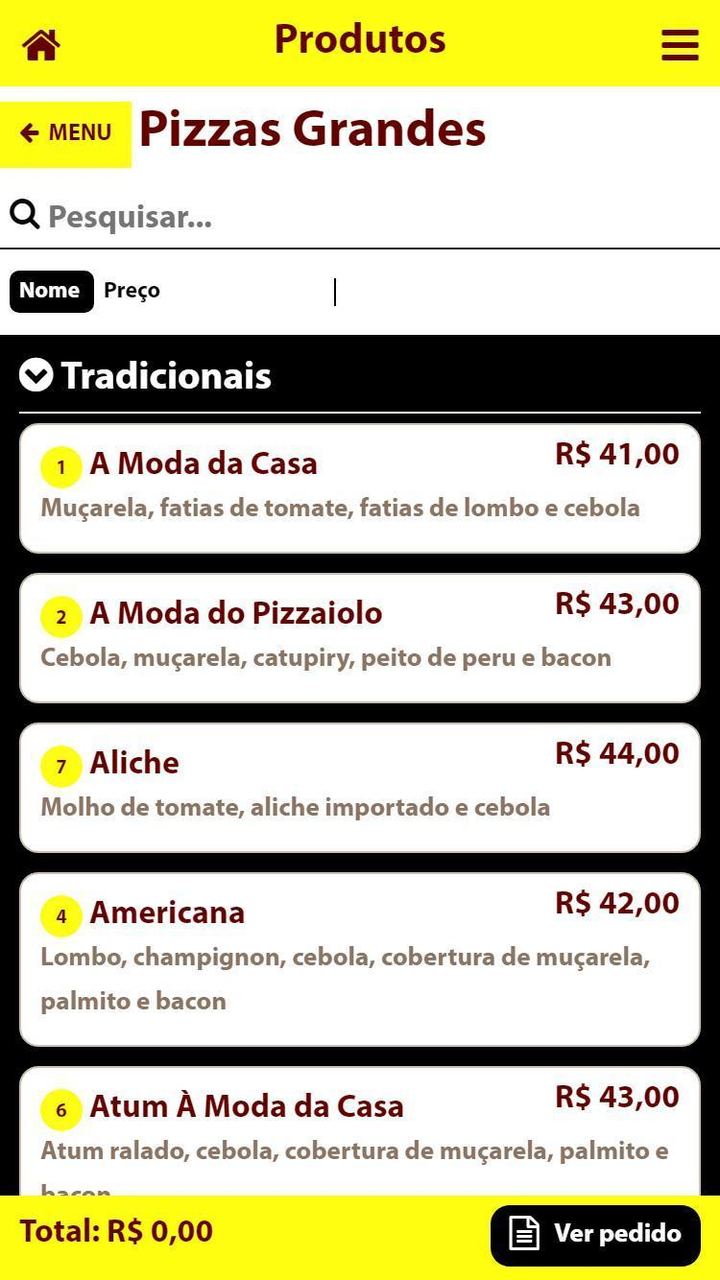720x1280 pixels.
Task: Click the number badge on A Moda da Casa
Action: [60, 466]
